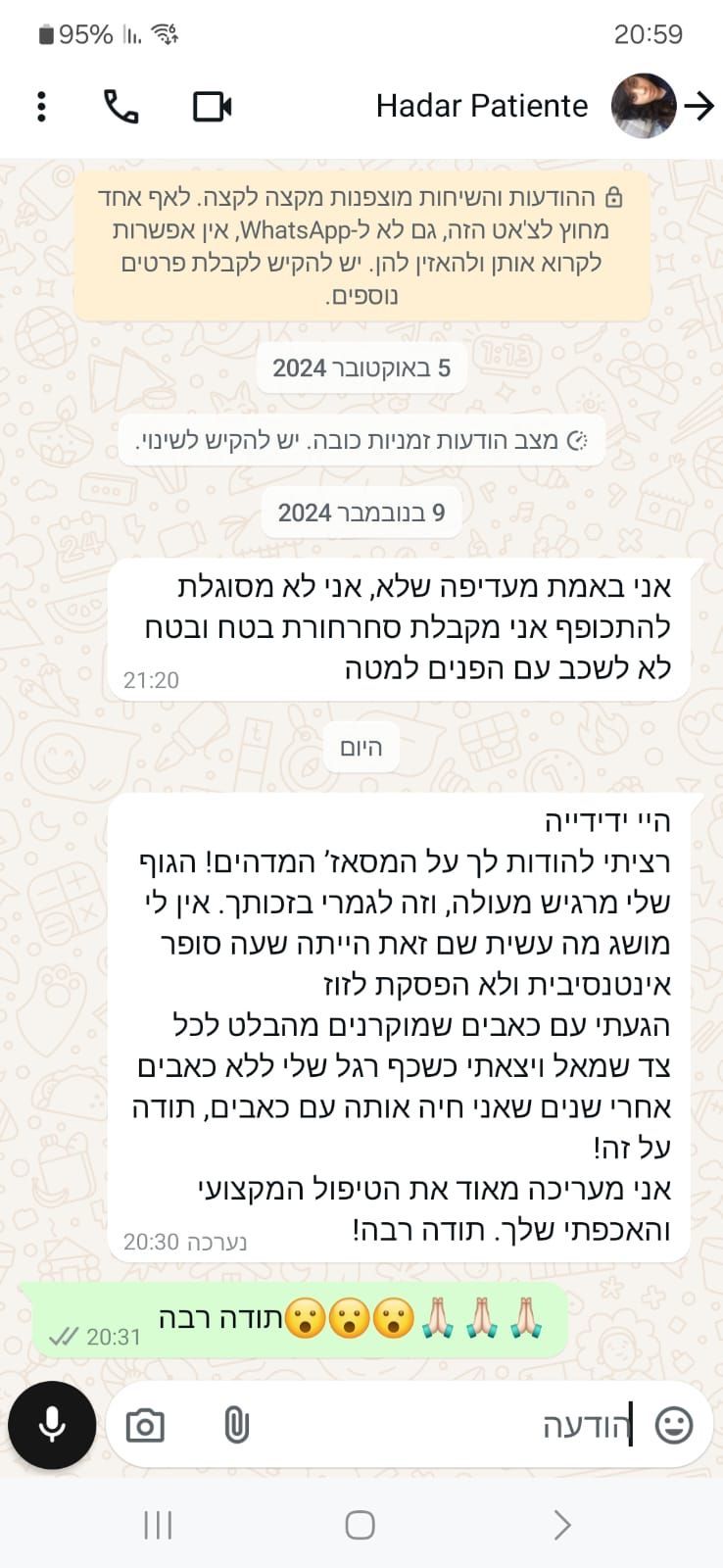The width and height of the screenshot is (723, 1568).
Task: Open Hadar Patiente contact info
Action: click(x=481, y=106)
